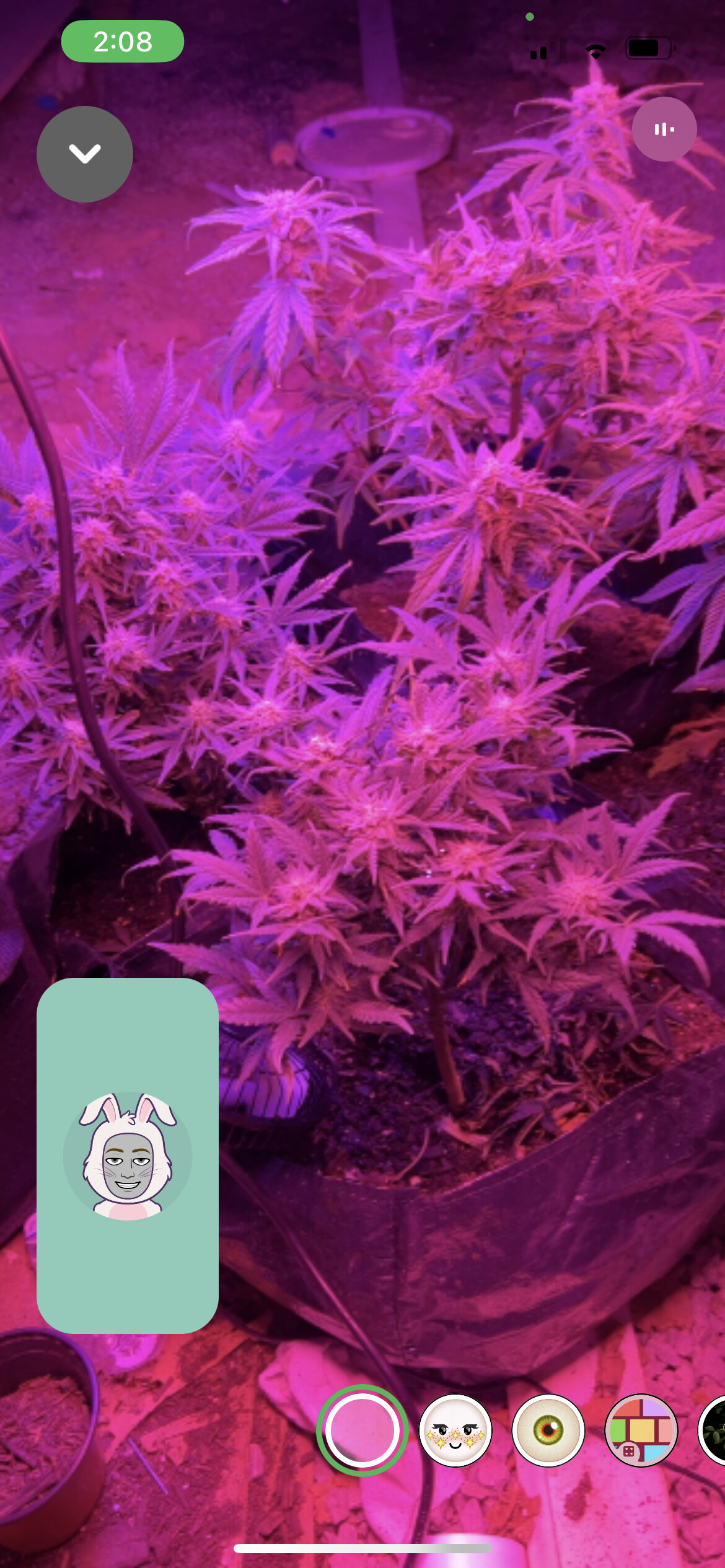Select the sparkly freckles face lens

(455, 1430)
